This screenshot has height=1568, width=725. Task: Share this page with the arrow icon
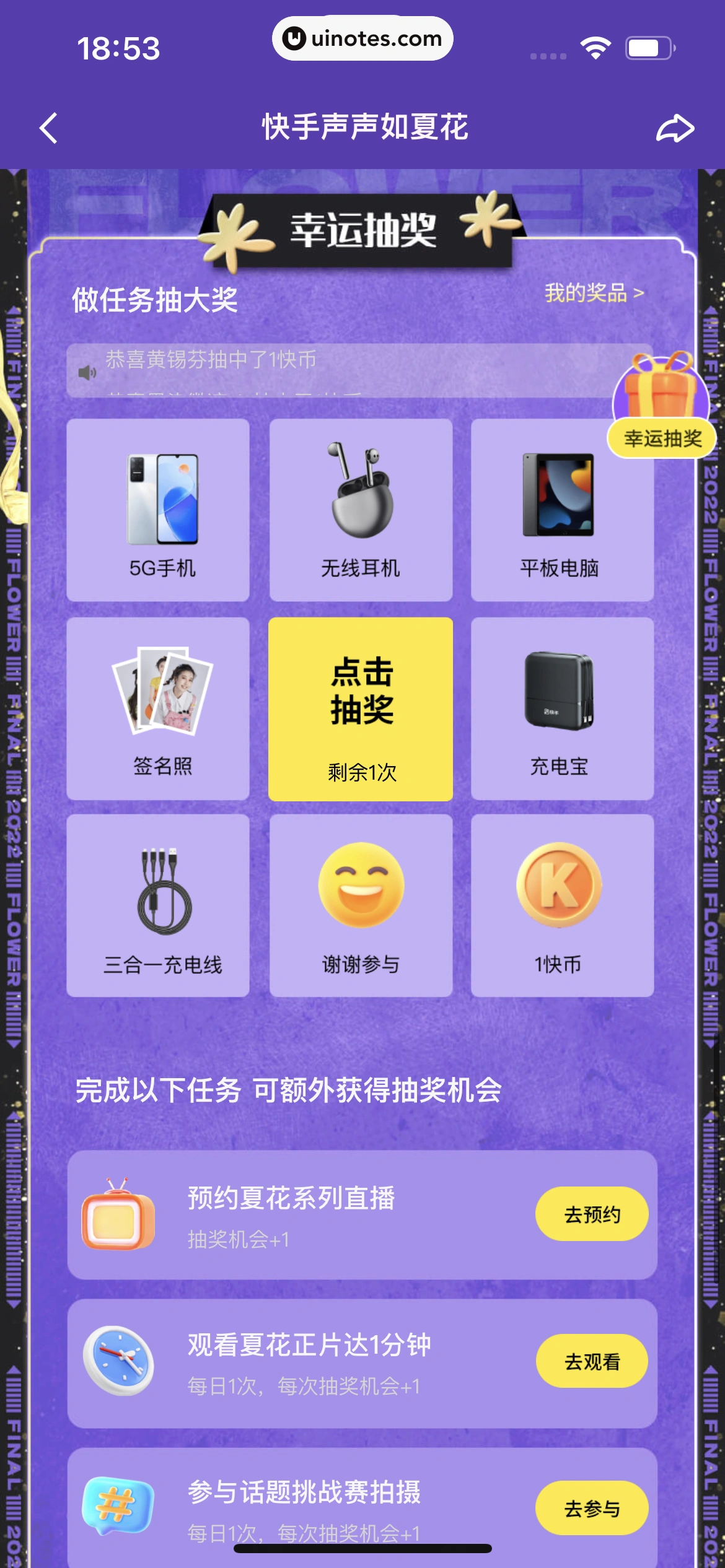click(675, 128)
